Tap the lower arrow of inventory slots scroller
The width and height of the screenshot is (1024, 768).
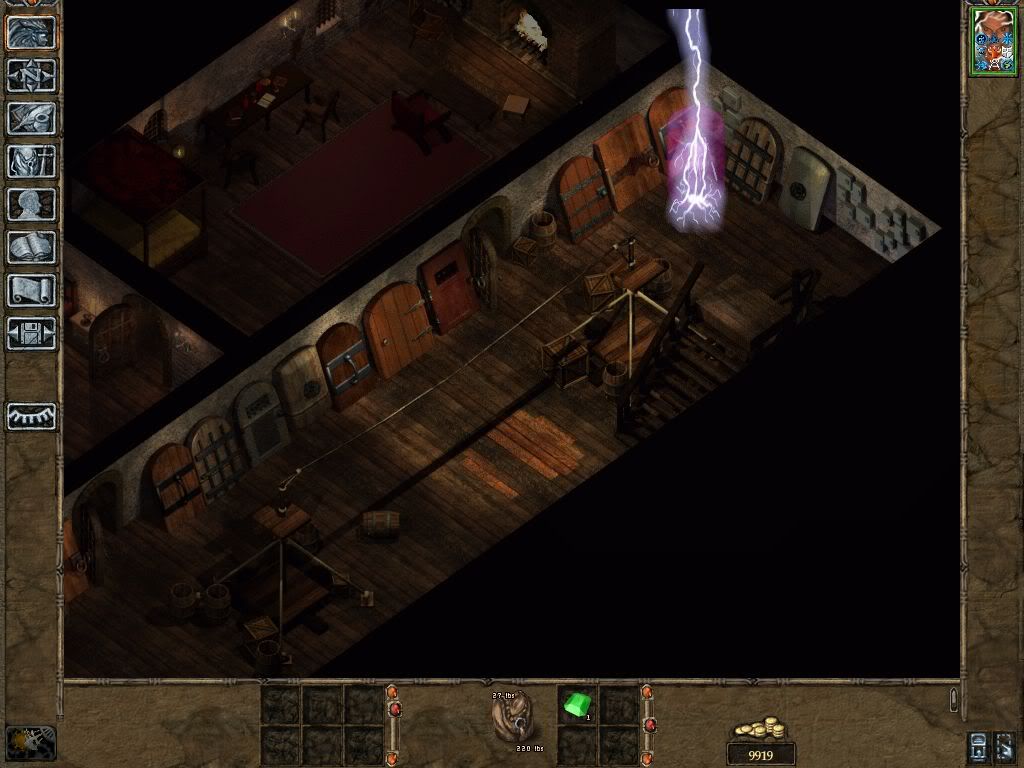[x=648, y=757]
